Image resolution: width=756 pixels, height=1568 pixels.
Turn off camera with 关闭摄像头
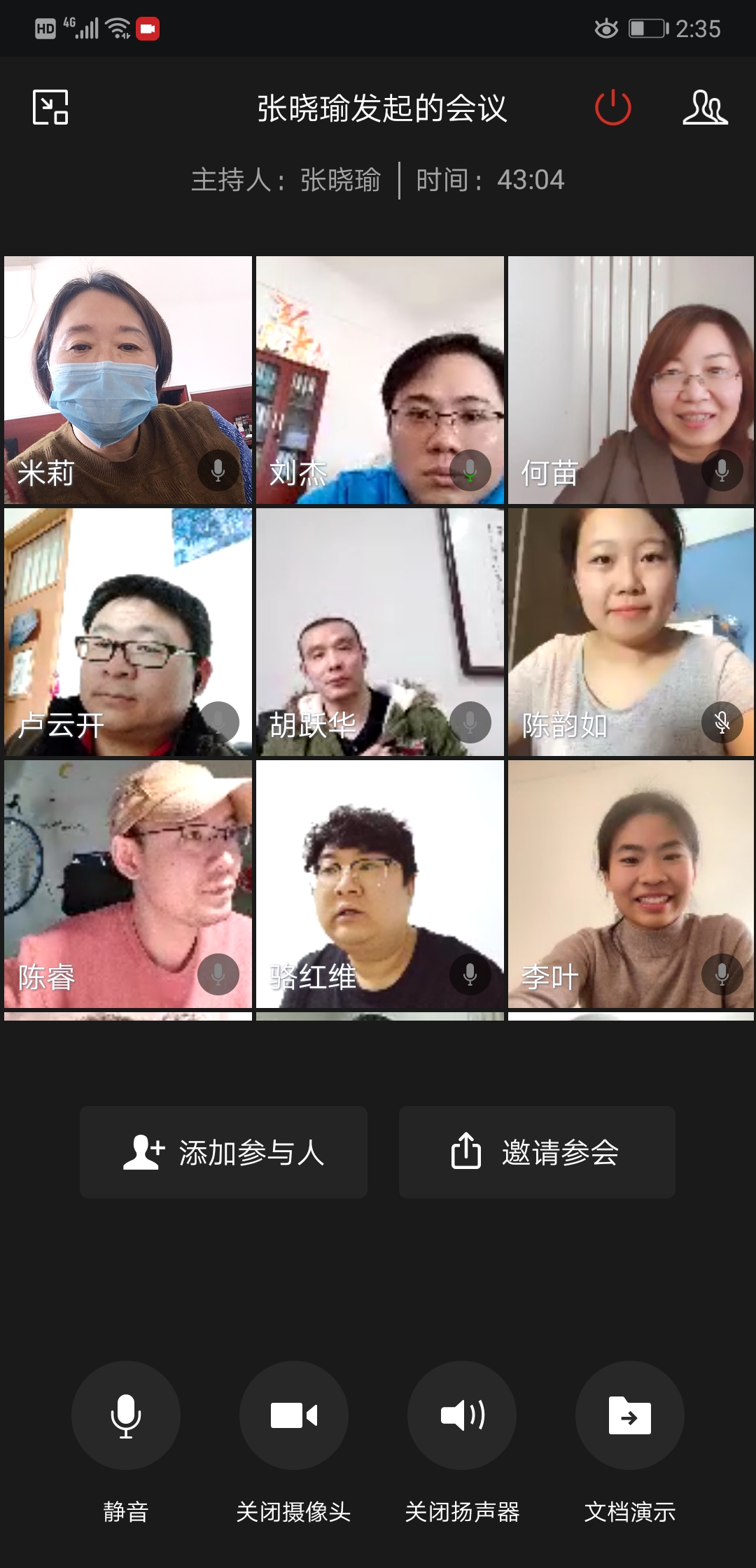coord(294,1415)
